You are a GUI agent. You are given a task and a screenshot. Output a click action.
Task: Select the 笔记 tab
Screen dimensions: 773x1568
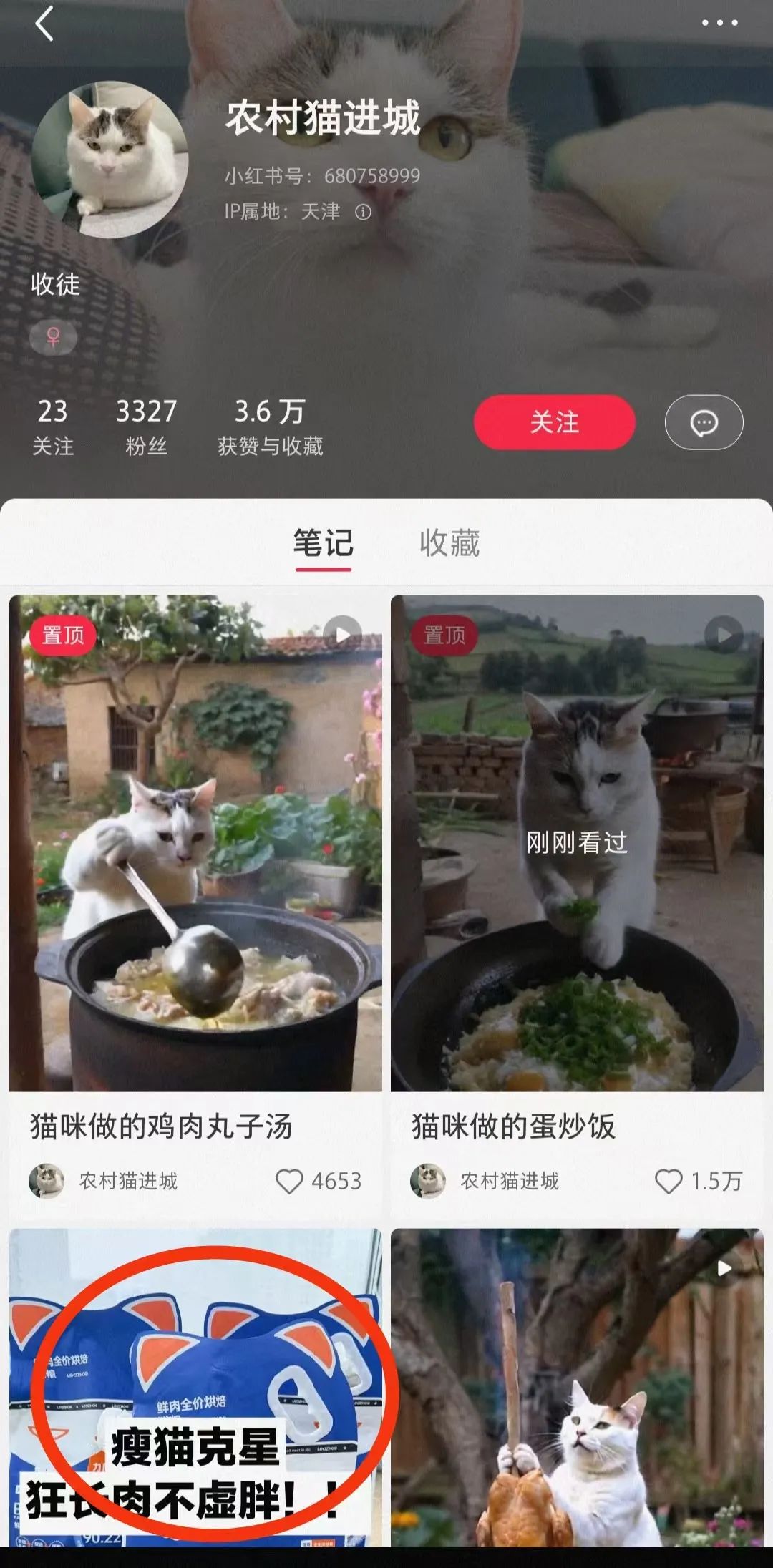pyautogui.click(x=324, y=543)
